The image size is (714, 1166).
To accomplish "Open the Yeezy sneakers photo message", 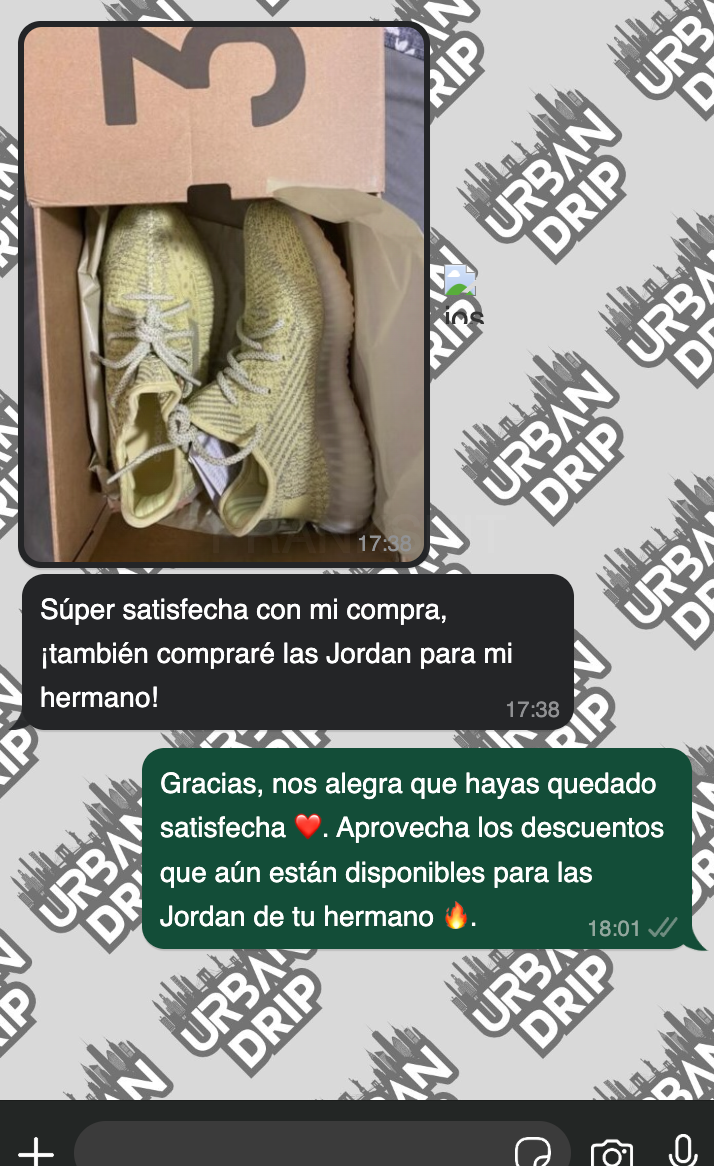I will pyautogui.click(x=225, y=294).
